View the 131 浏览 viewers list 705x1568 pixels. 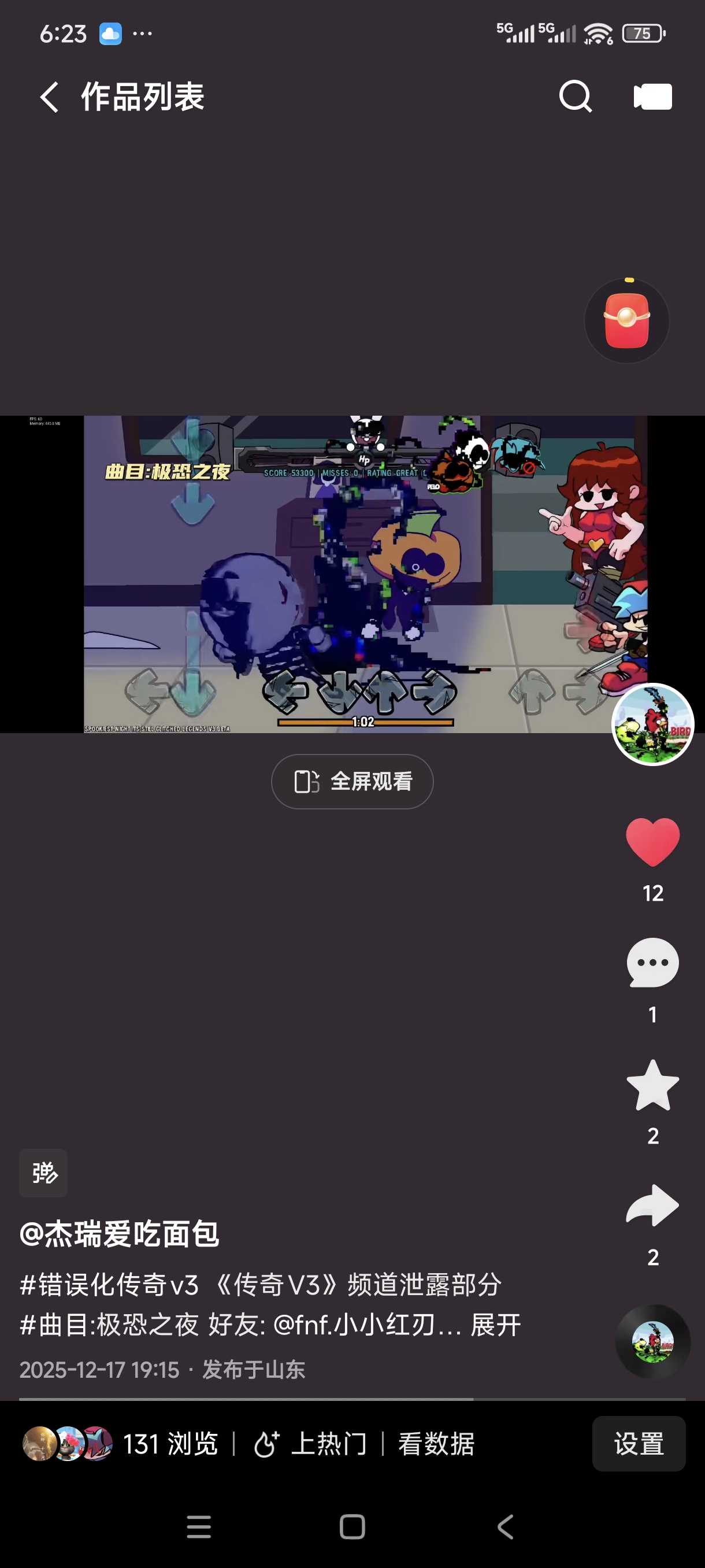[122, 1443]
